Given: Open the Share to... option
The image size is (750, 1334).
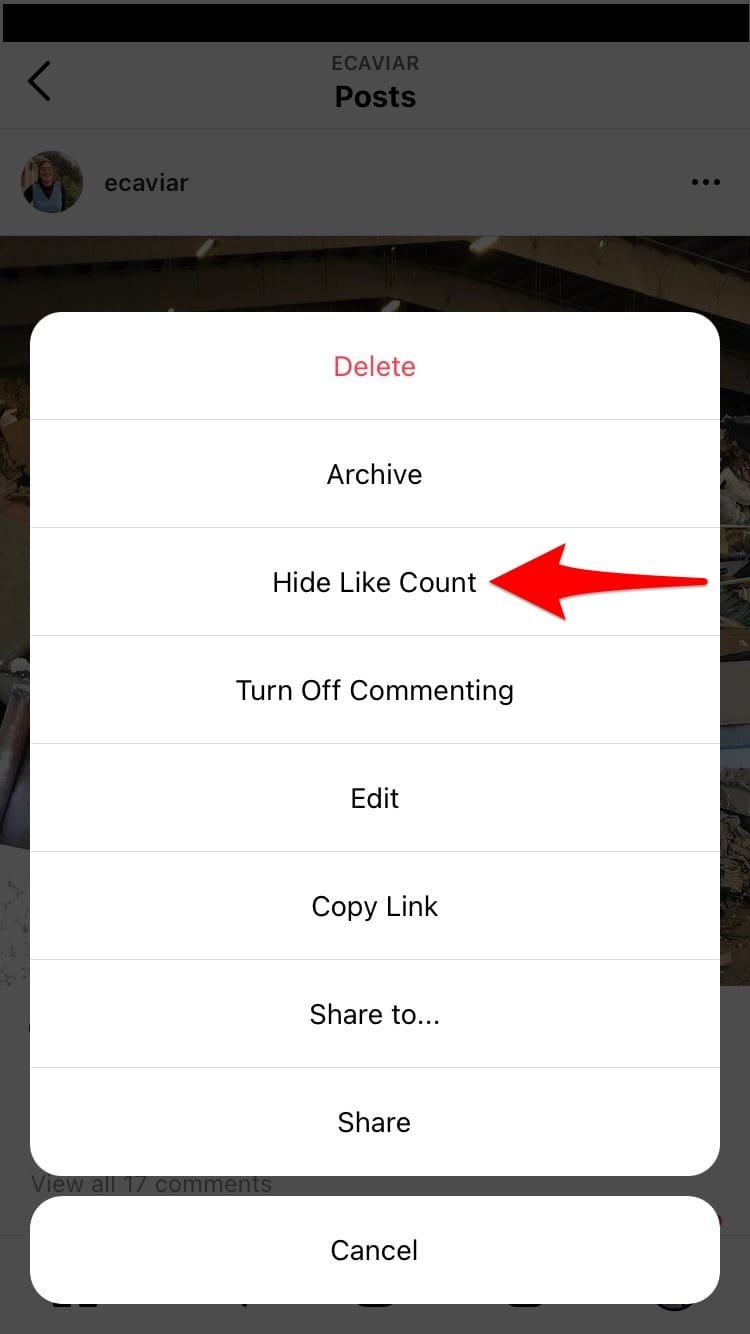Looking at the screenshot, I should click(375, 1014).
